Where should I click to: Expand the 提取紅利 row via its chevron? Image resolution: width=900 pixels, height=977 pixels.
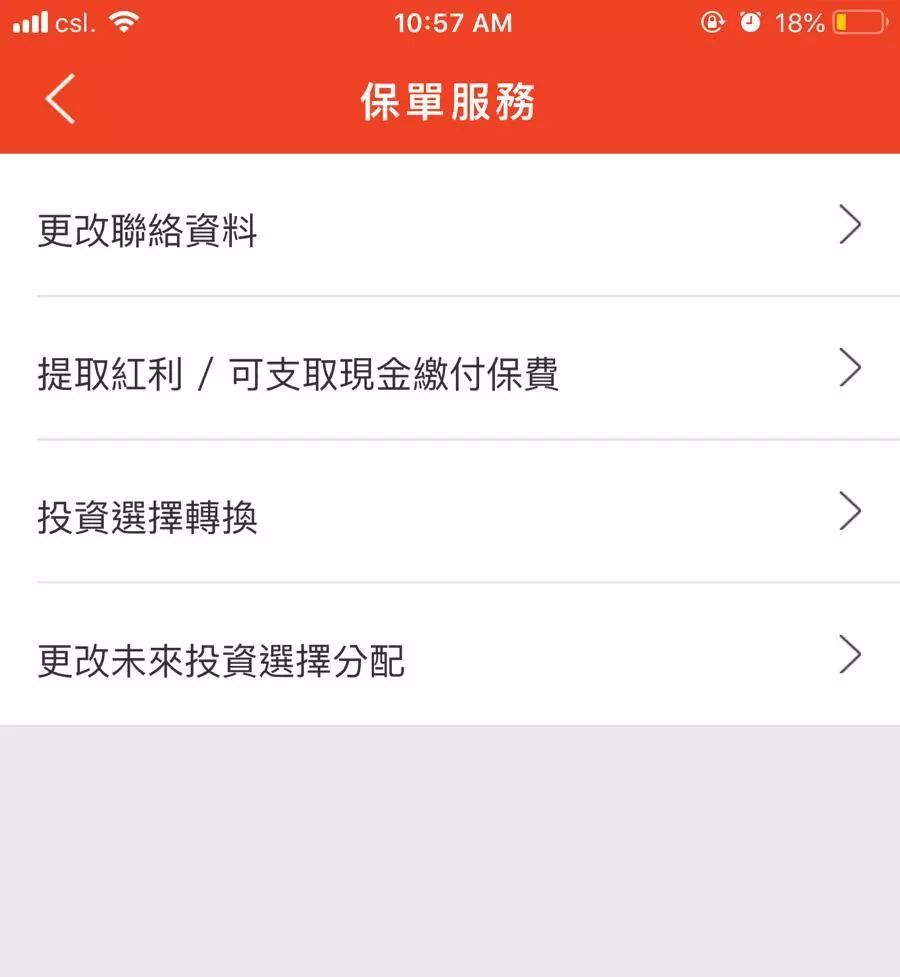pos(849,368)
